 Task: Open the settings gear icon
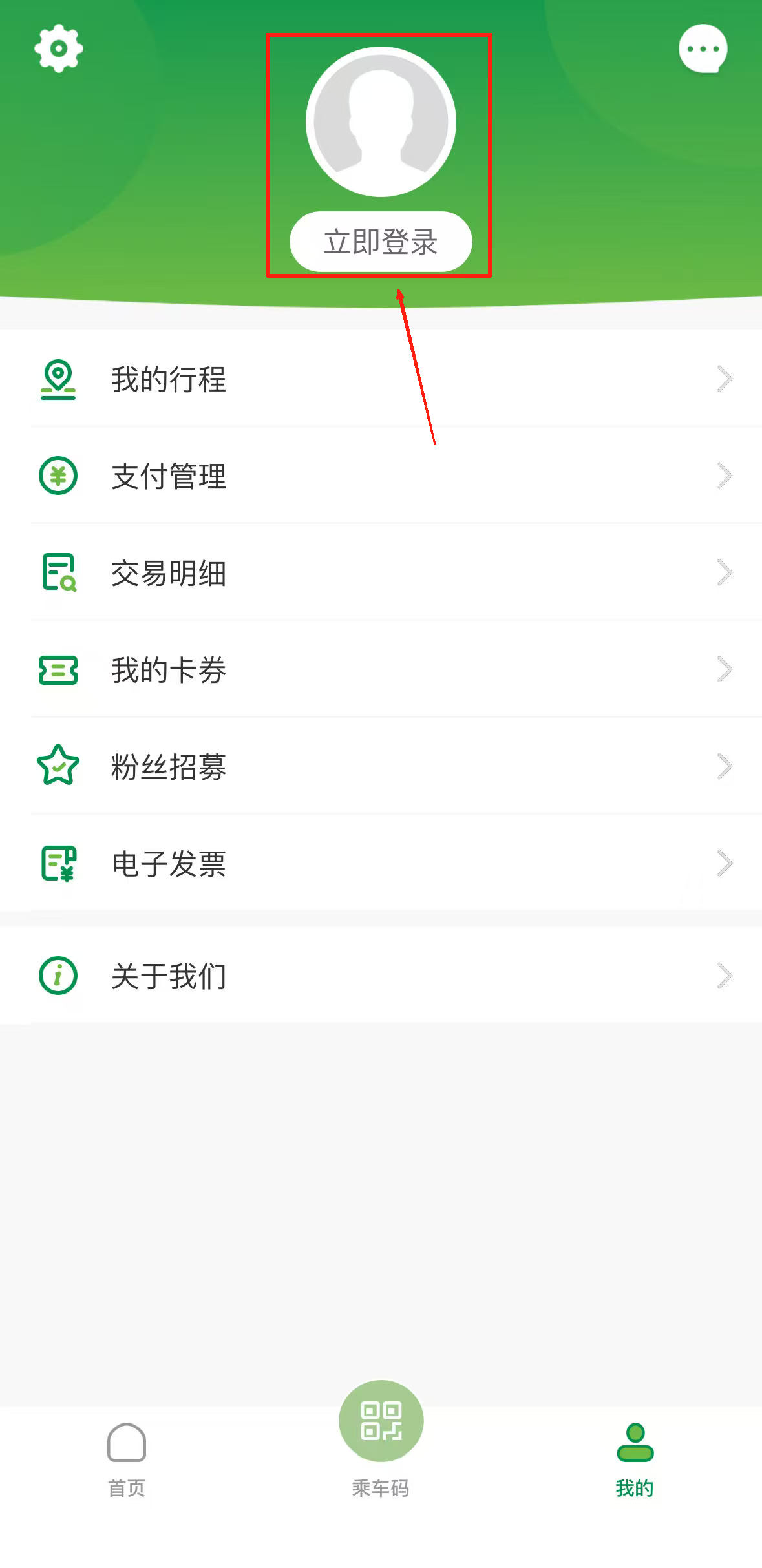(x=58, y=48)
